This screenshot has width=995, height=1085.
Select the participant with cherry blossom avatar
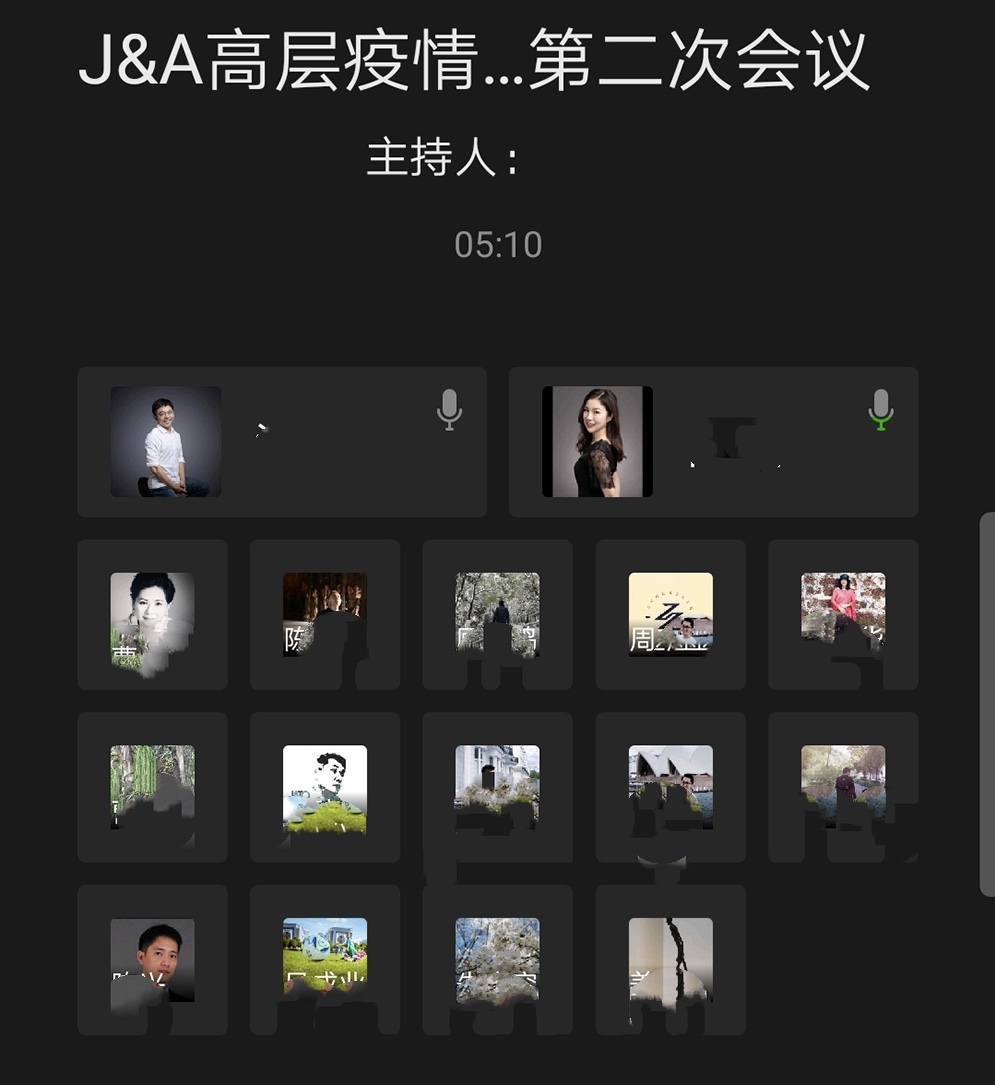click(x=497, y=958)
